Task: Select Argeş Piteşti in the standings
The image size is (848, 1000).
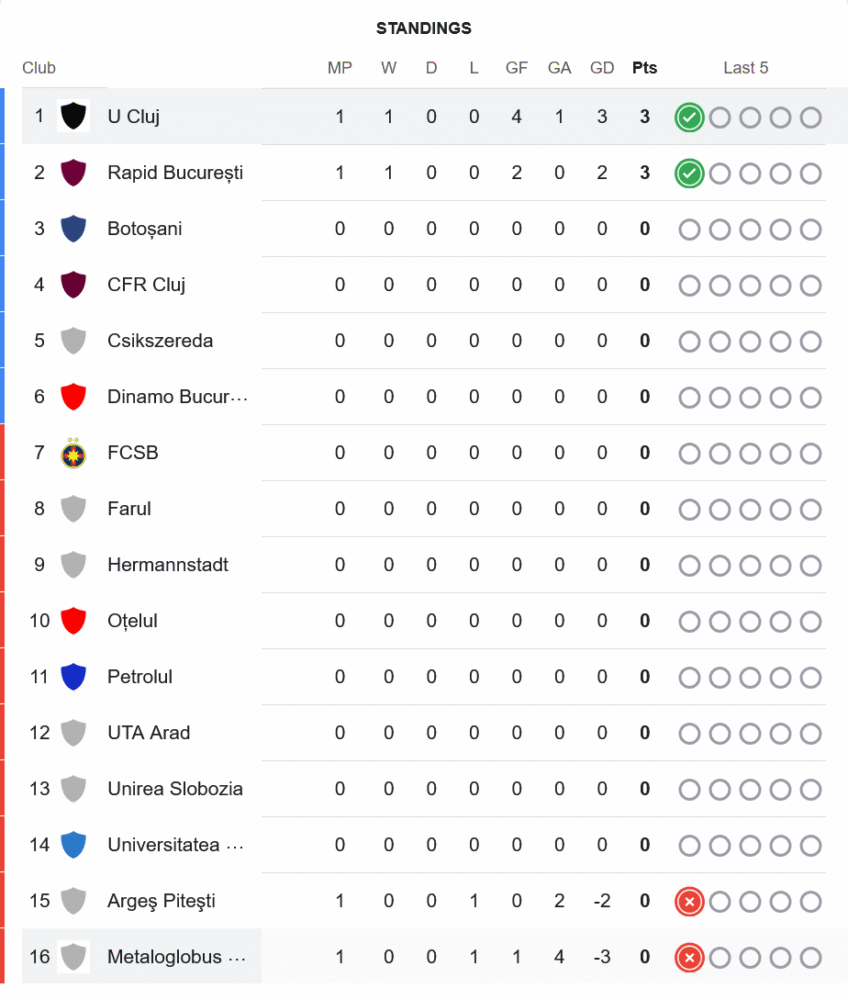Action: coord(161,900)
